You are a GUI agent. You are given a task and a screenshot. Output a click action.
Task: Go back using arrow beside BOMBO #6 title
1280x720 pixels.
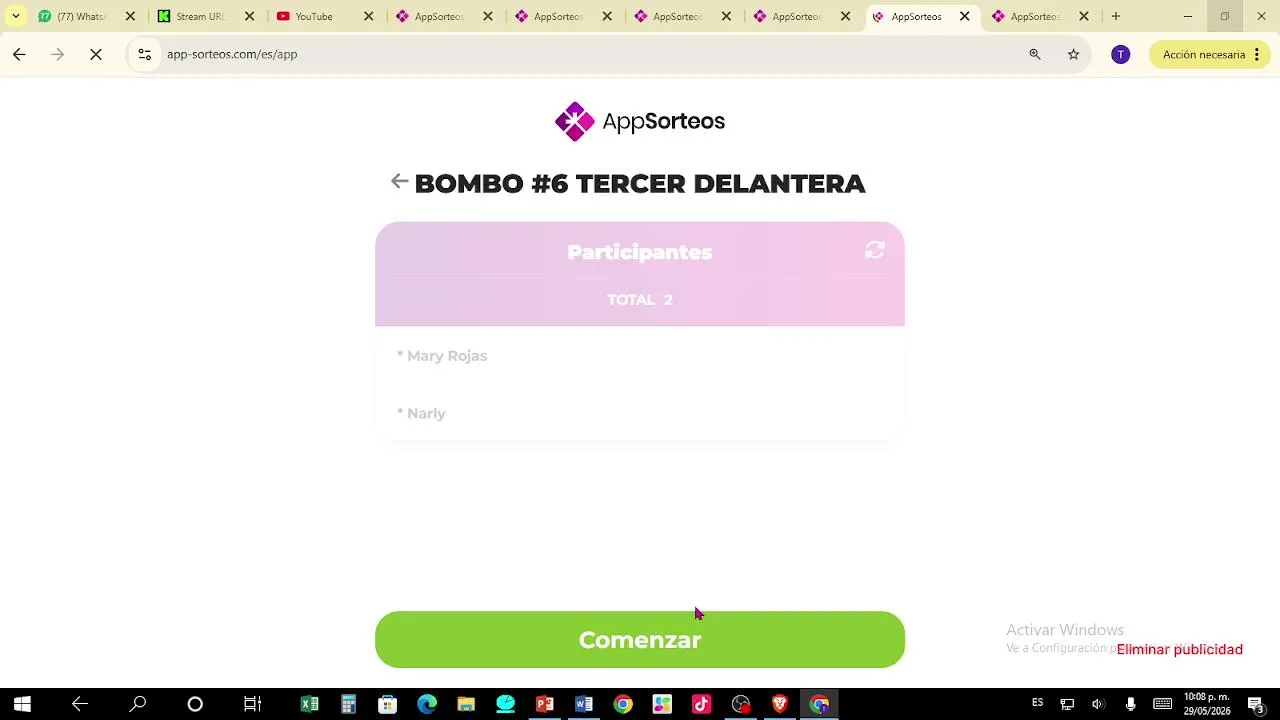click(x=399, y=181)
